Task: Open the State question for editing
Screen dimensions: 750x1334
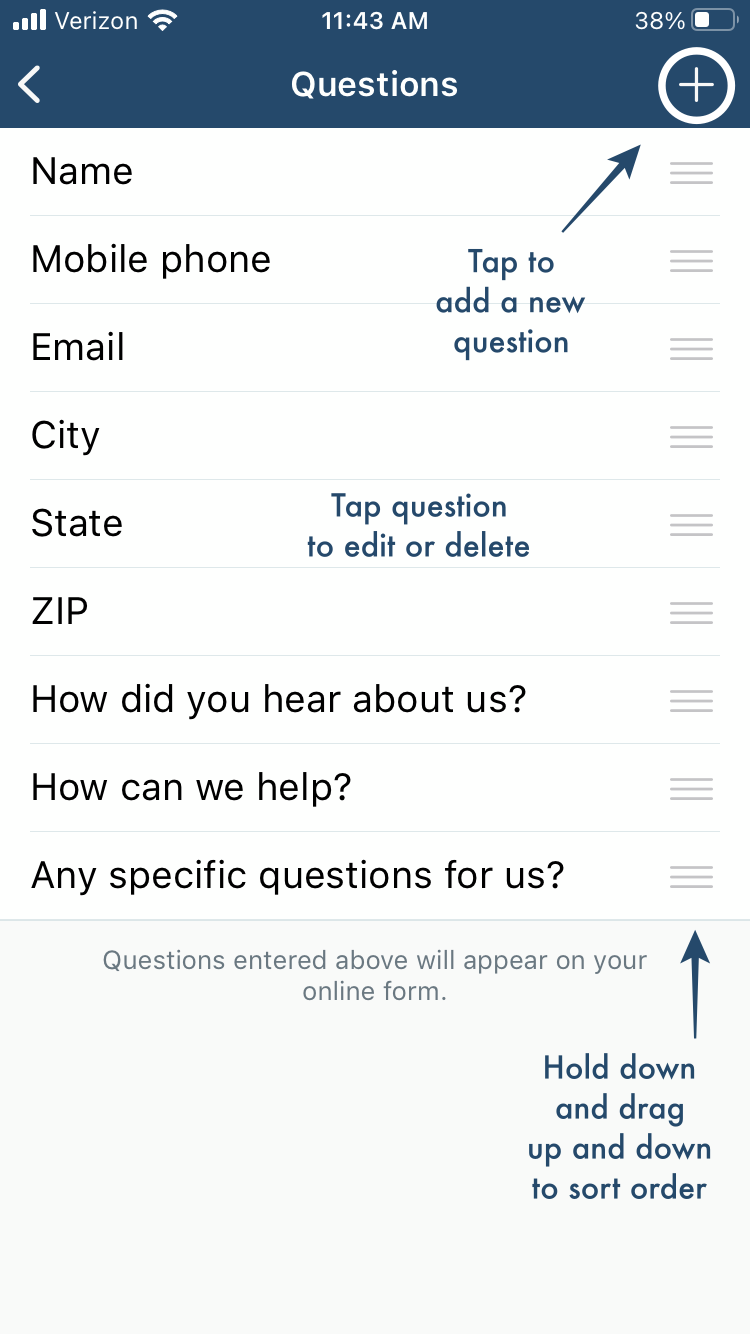Action: (x=375, y=524)
